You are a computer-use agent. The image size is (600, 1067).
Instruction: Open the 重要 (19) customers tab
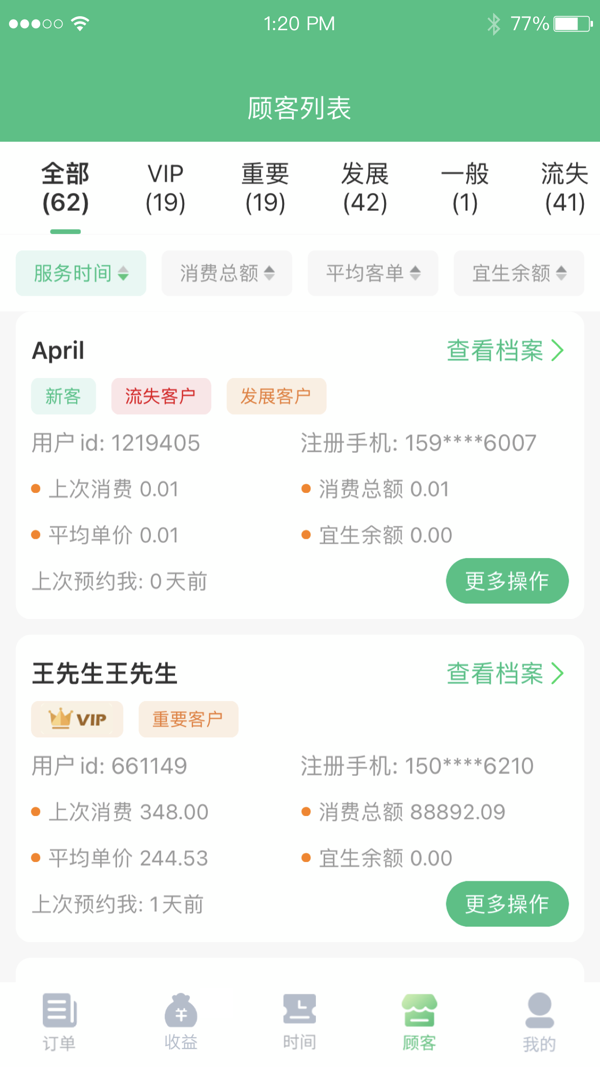point(265,188)
